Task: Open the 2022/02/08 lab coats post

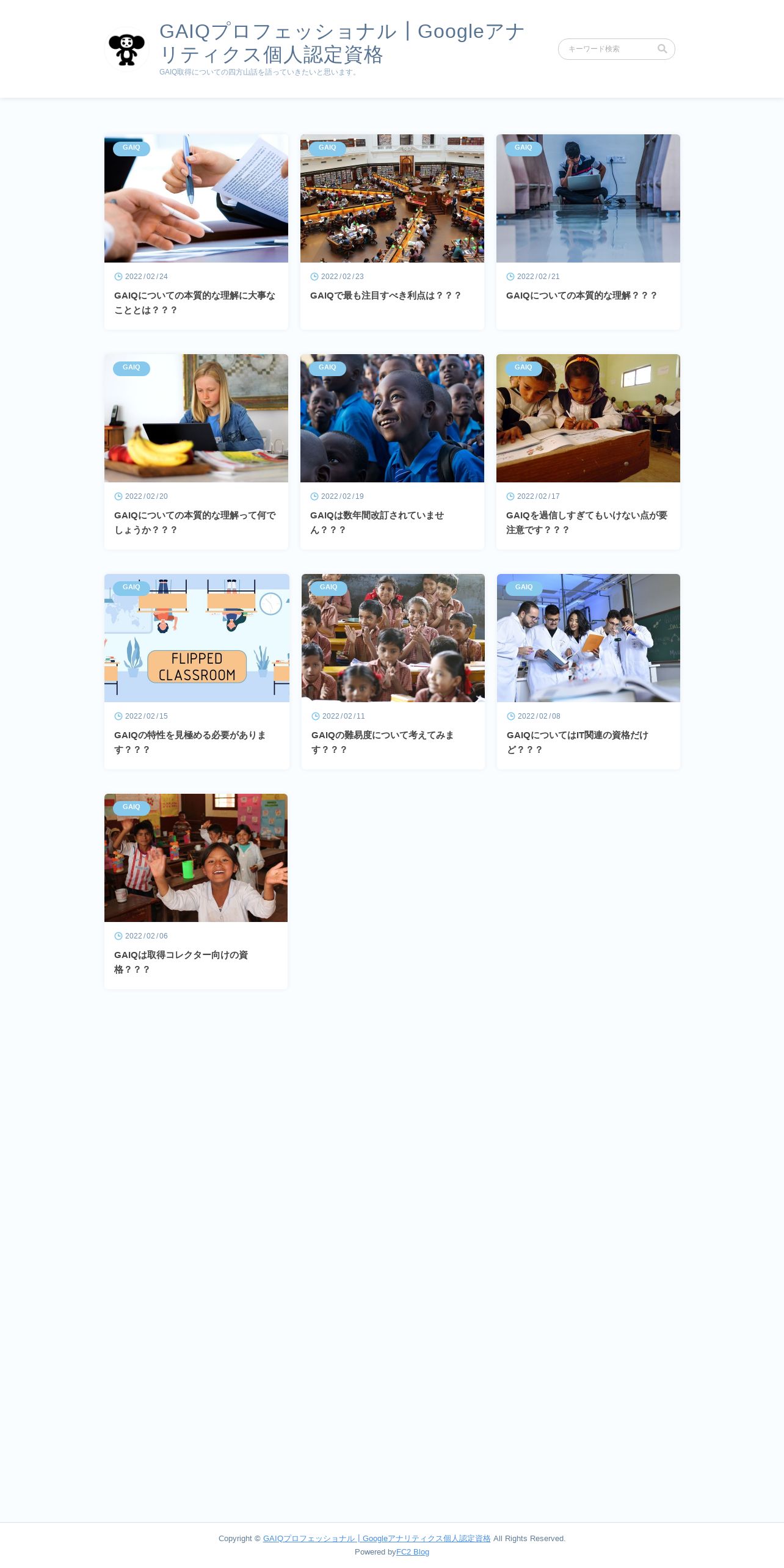Action: pyautogui.click(x=588, y=672)
